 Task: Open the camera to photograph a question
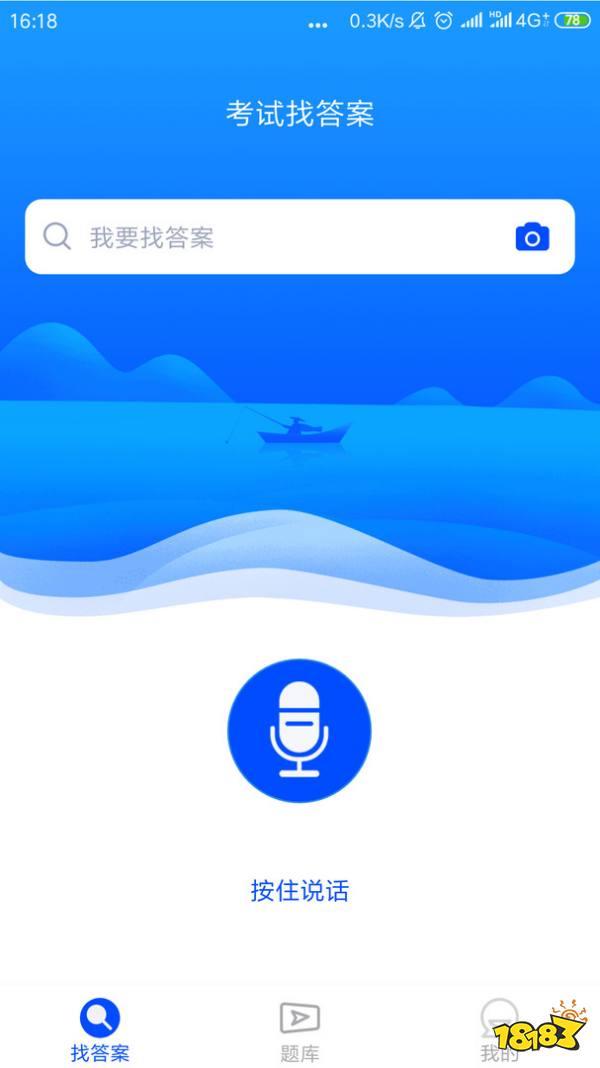532,237
